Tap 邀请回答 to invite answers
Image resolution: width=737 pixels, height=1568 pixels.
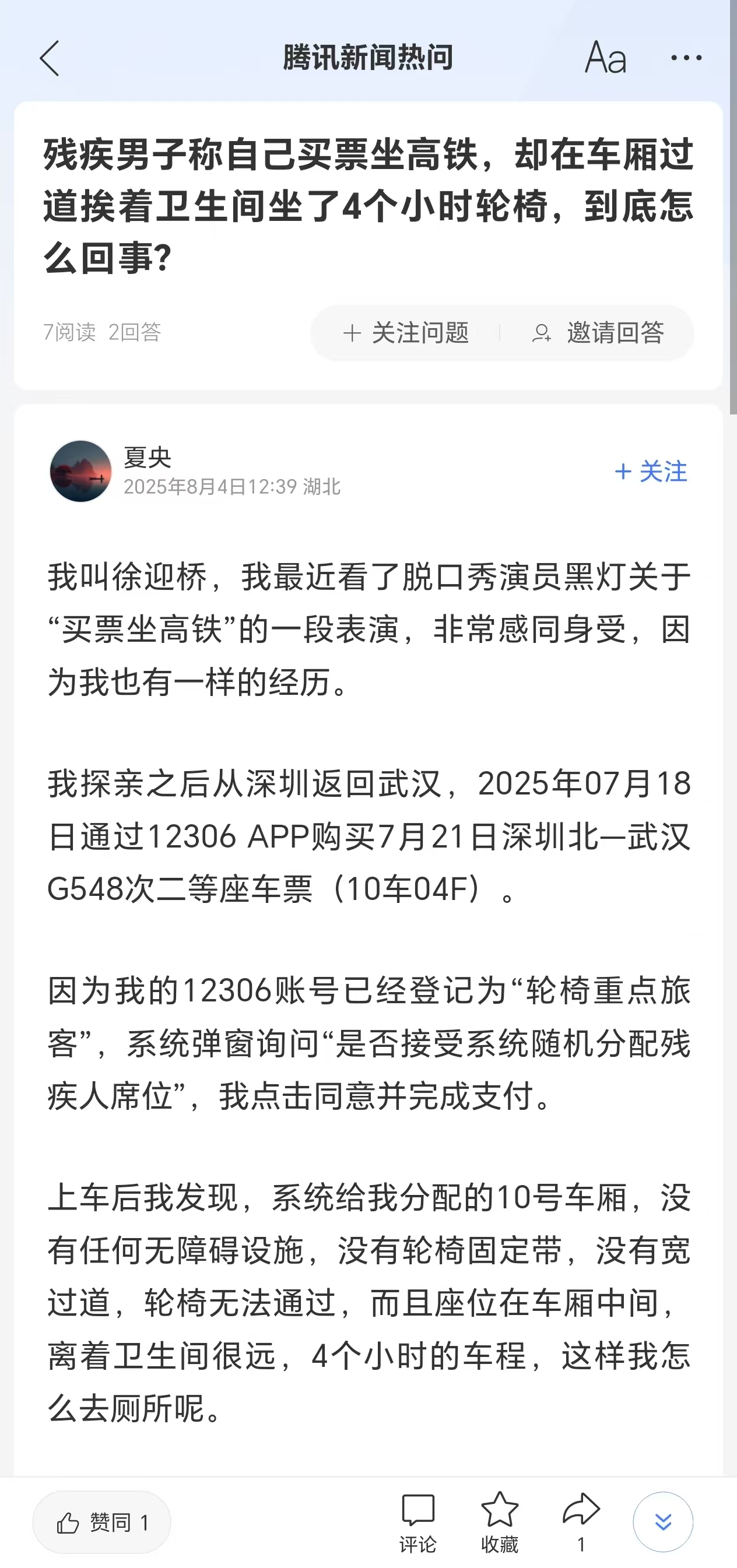[599, 333]
